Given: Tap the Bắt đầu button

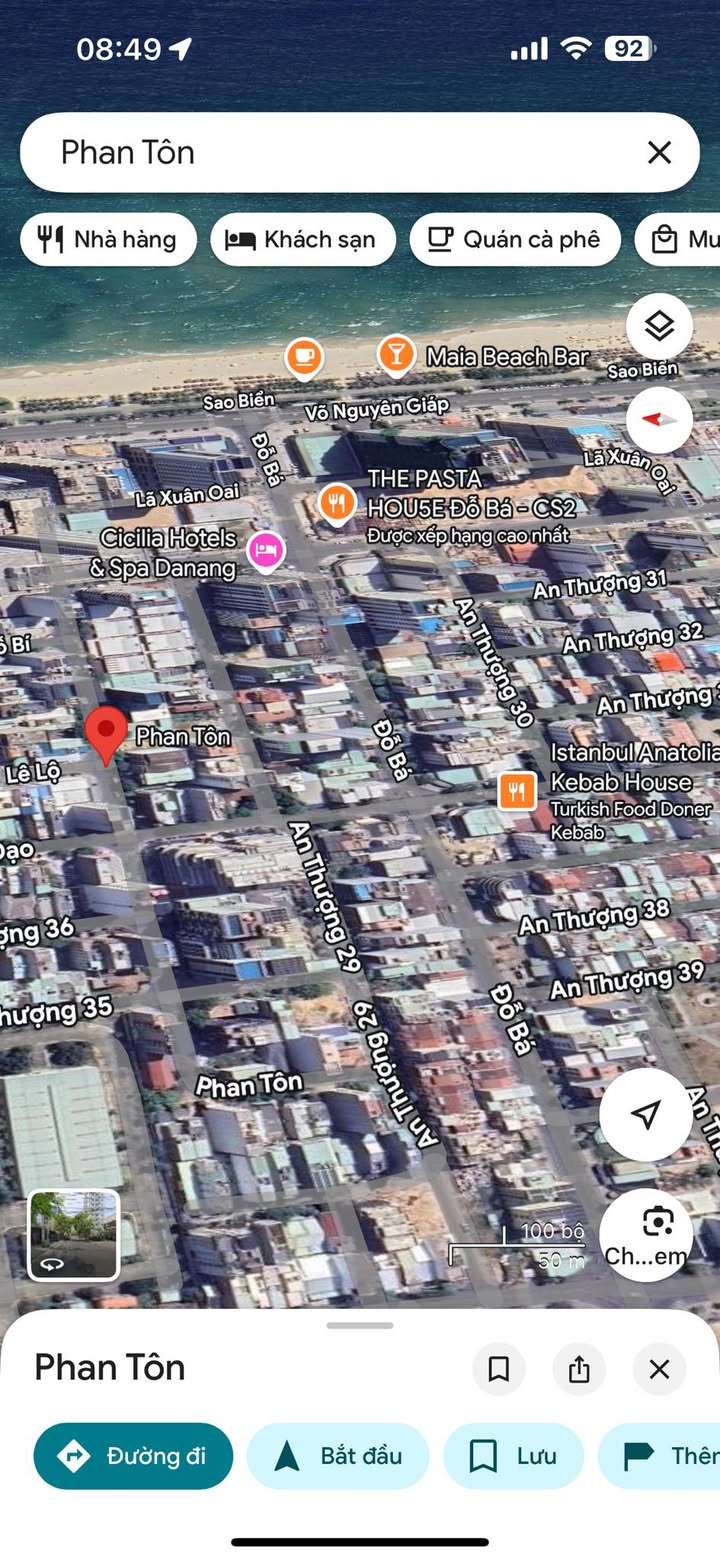Looking at the screenshot, I should [338, 1456].
